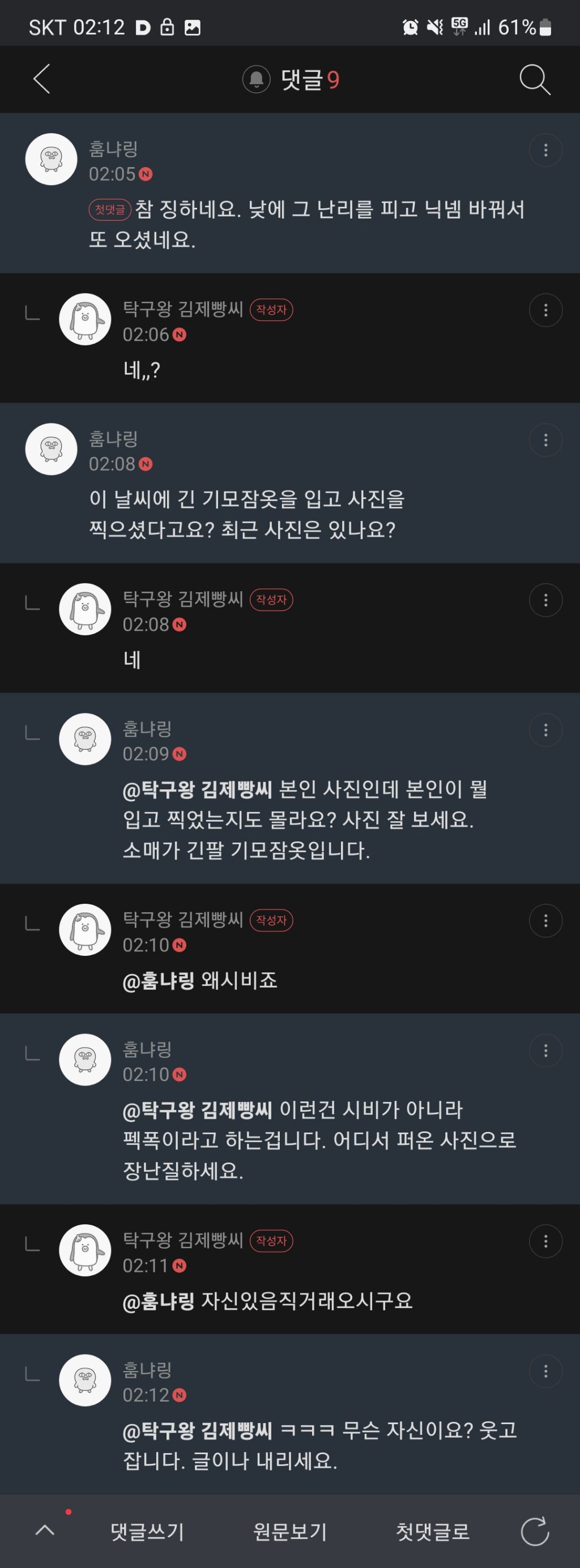Open options for the 02:06 '네,,?' reply

[x=545, y=310]
